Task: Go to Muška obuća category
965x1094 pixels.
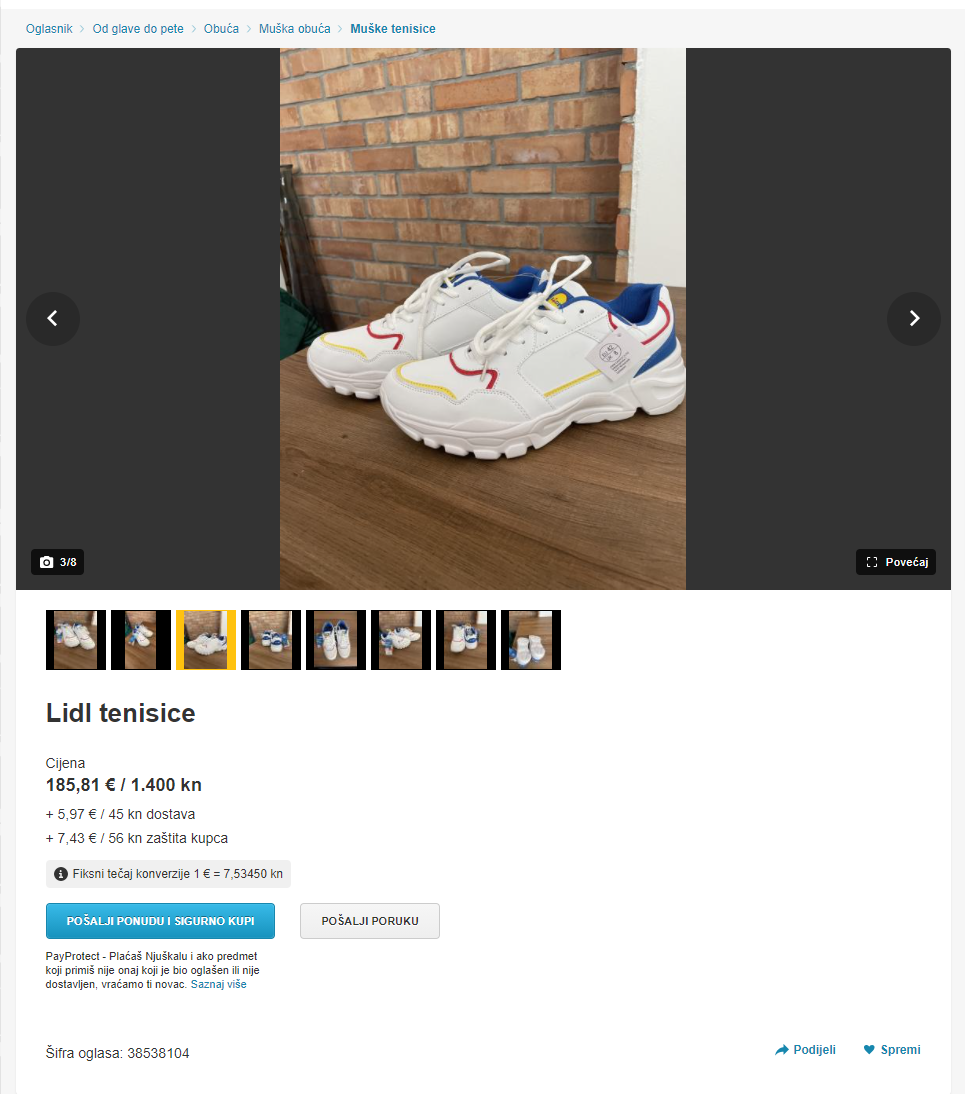Action: click(294, 29)
